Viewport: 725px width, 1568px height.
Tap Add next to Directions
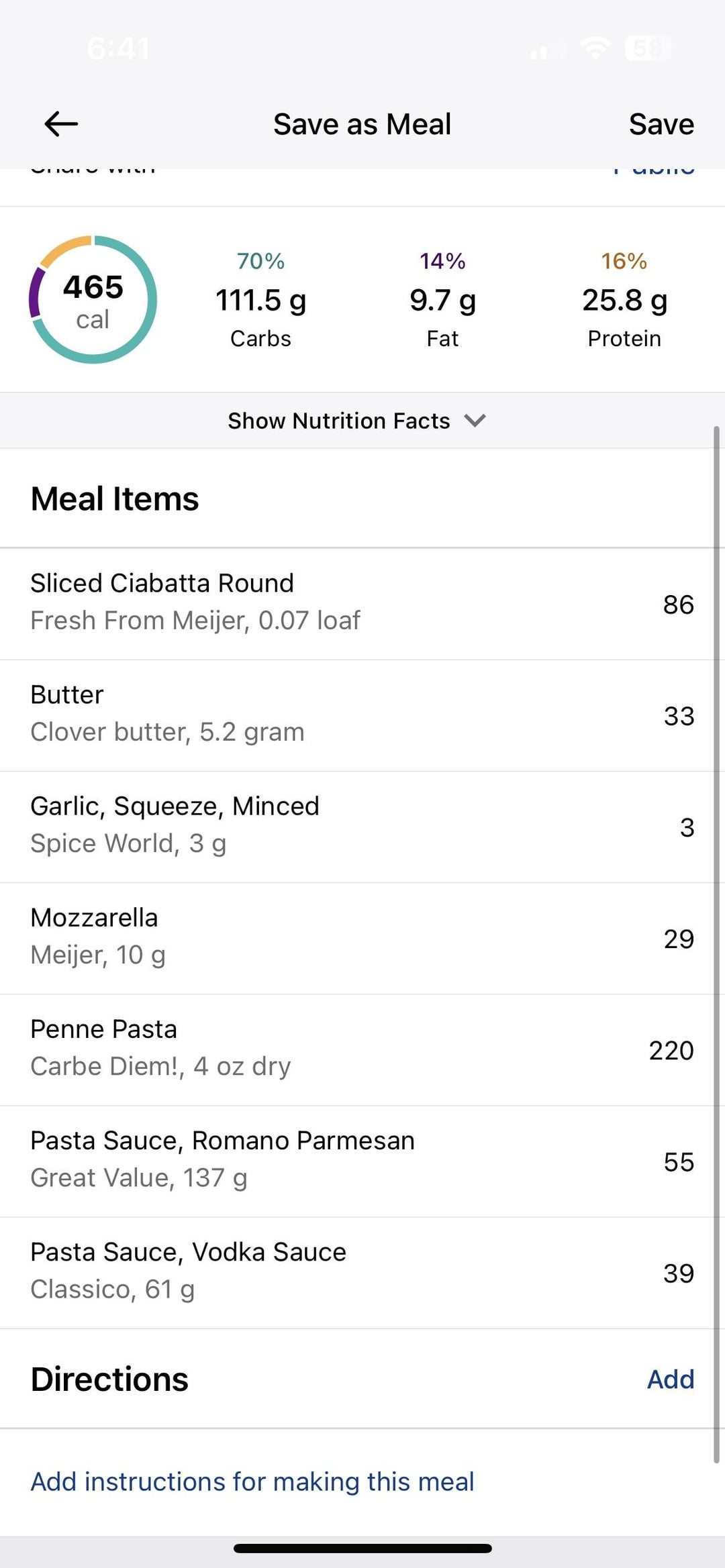click(670, 1379)
